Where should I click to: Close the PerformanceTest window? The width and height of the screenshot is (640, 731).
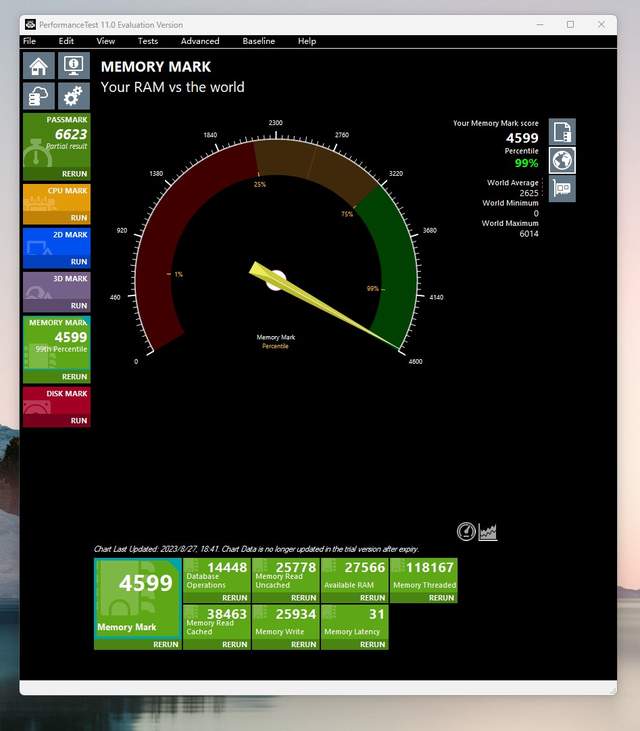(601, 24)
